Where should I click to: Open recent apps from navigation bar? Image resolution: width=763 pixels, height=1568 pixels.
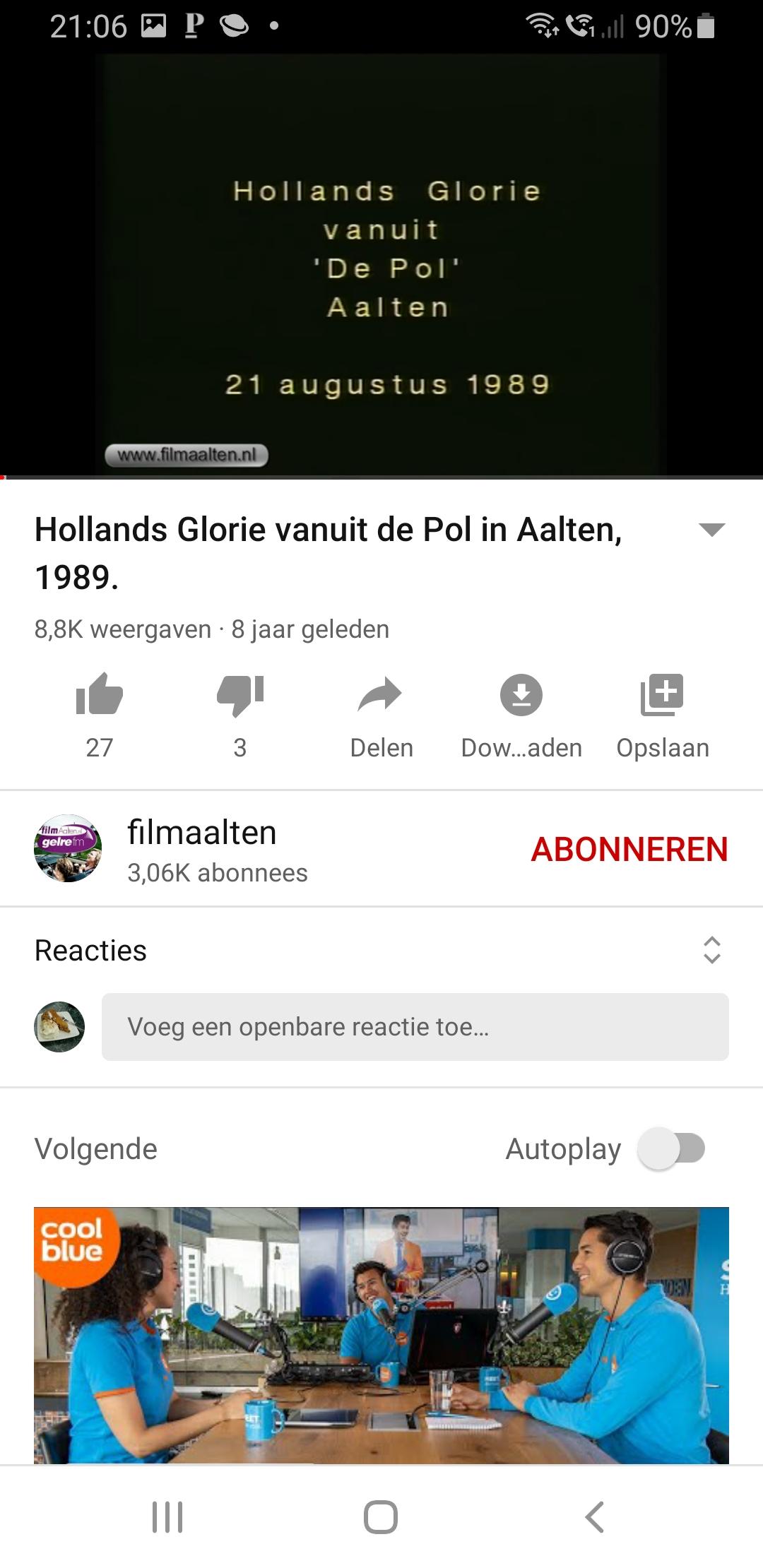(x=167, y=1516)
